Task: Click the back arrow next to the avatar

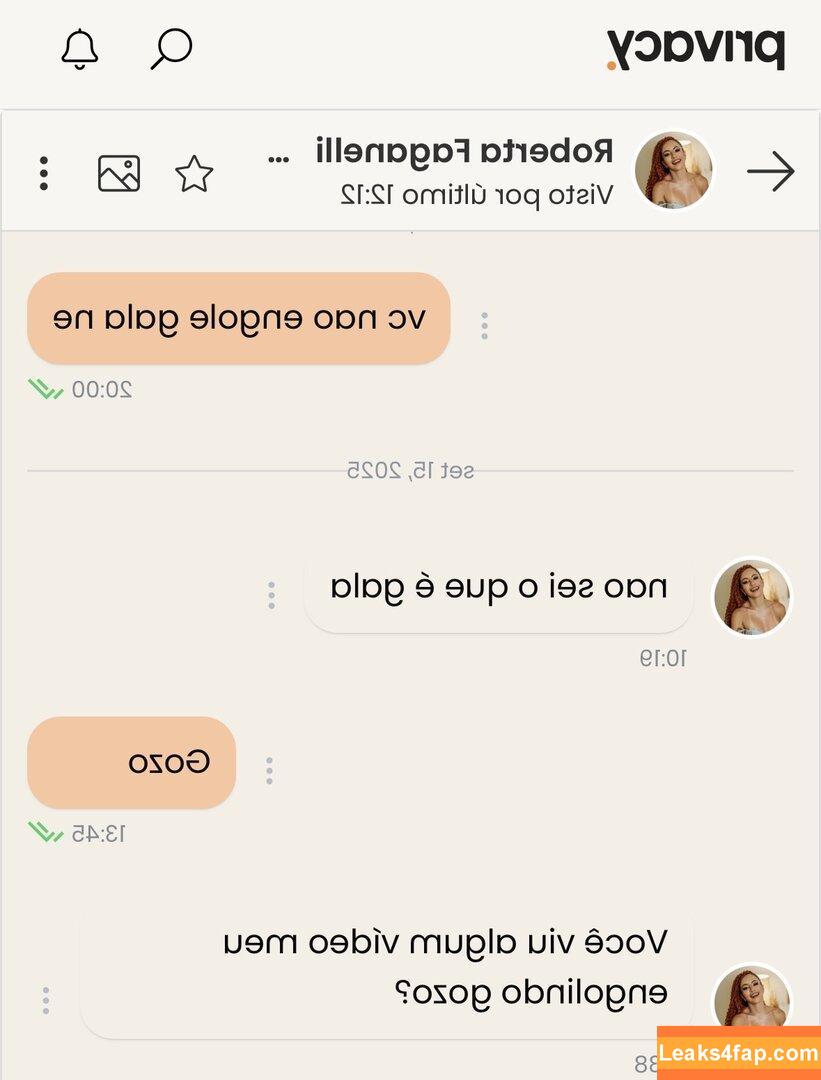Action: 771,171
